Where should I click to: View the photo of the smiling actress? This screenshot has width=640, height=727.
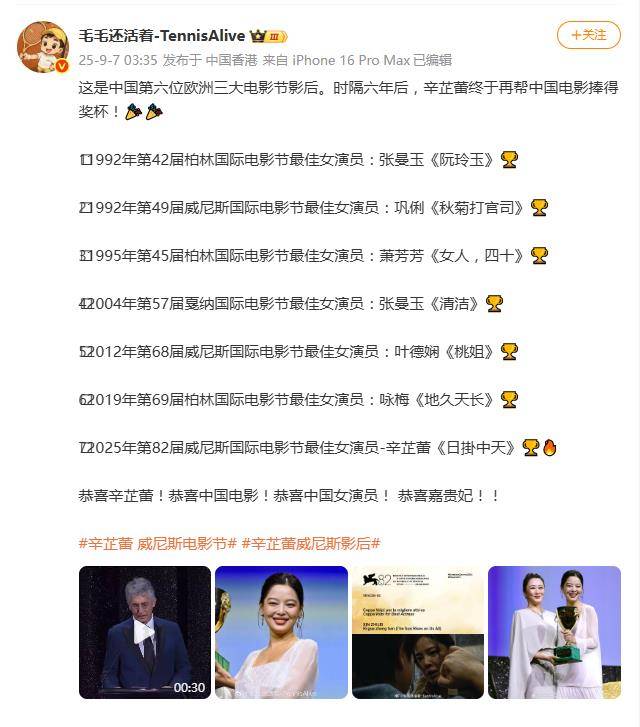[x=280, y=632]
